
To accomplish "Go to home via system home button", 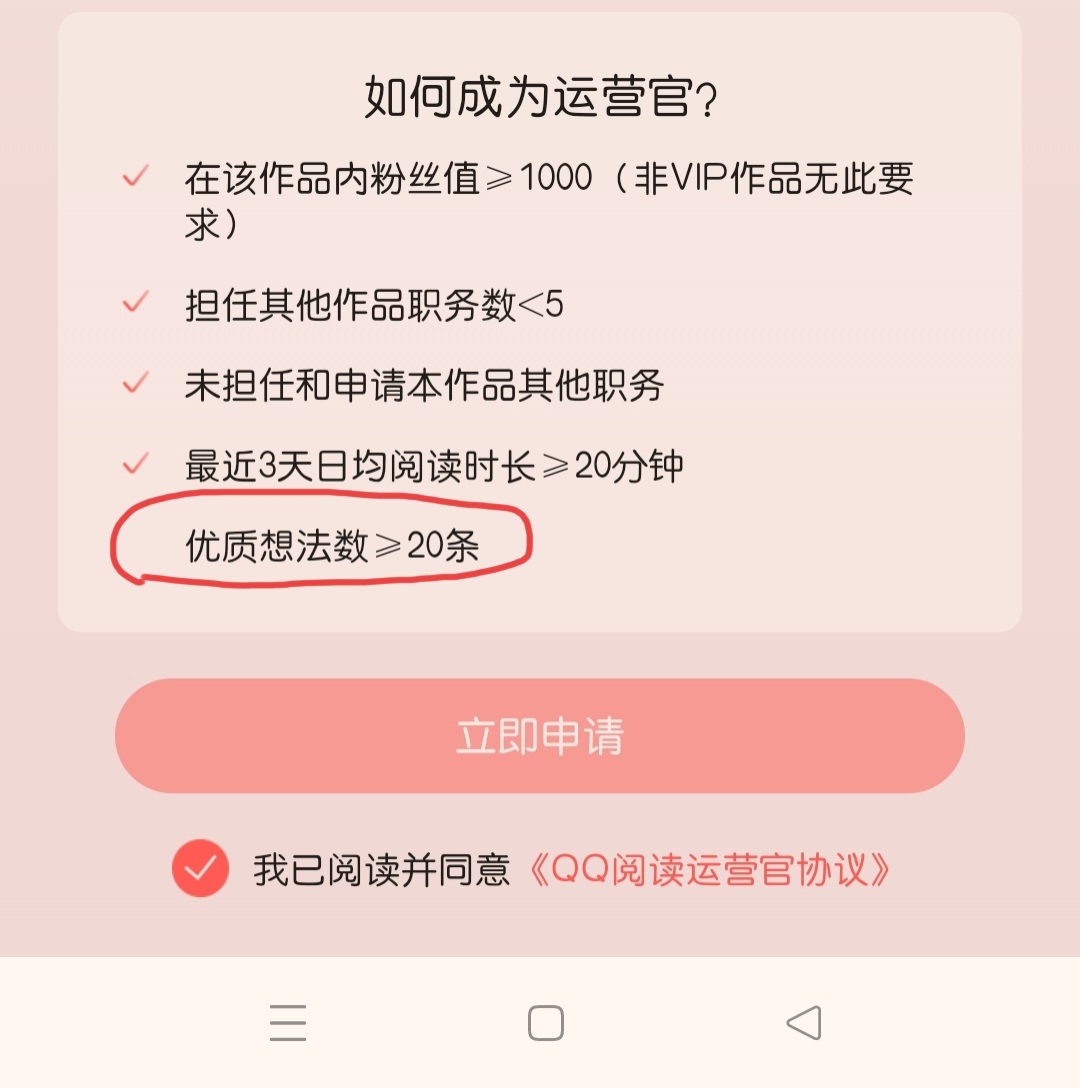I will (546, 1023).
